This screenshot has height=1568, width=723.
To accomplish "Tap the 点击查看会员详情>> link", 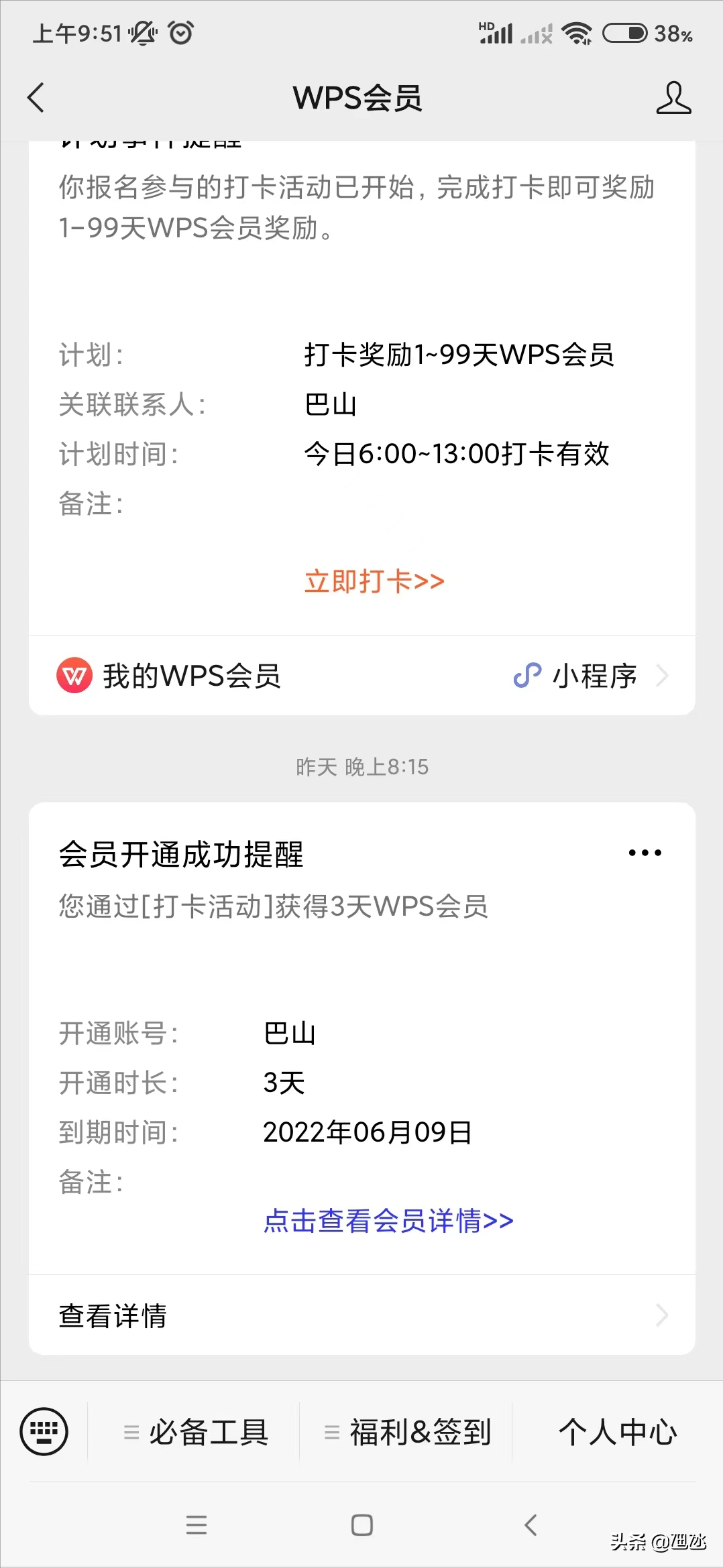I will 388,1221.
